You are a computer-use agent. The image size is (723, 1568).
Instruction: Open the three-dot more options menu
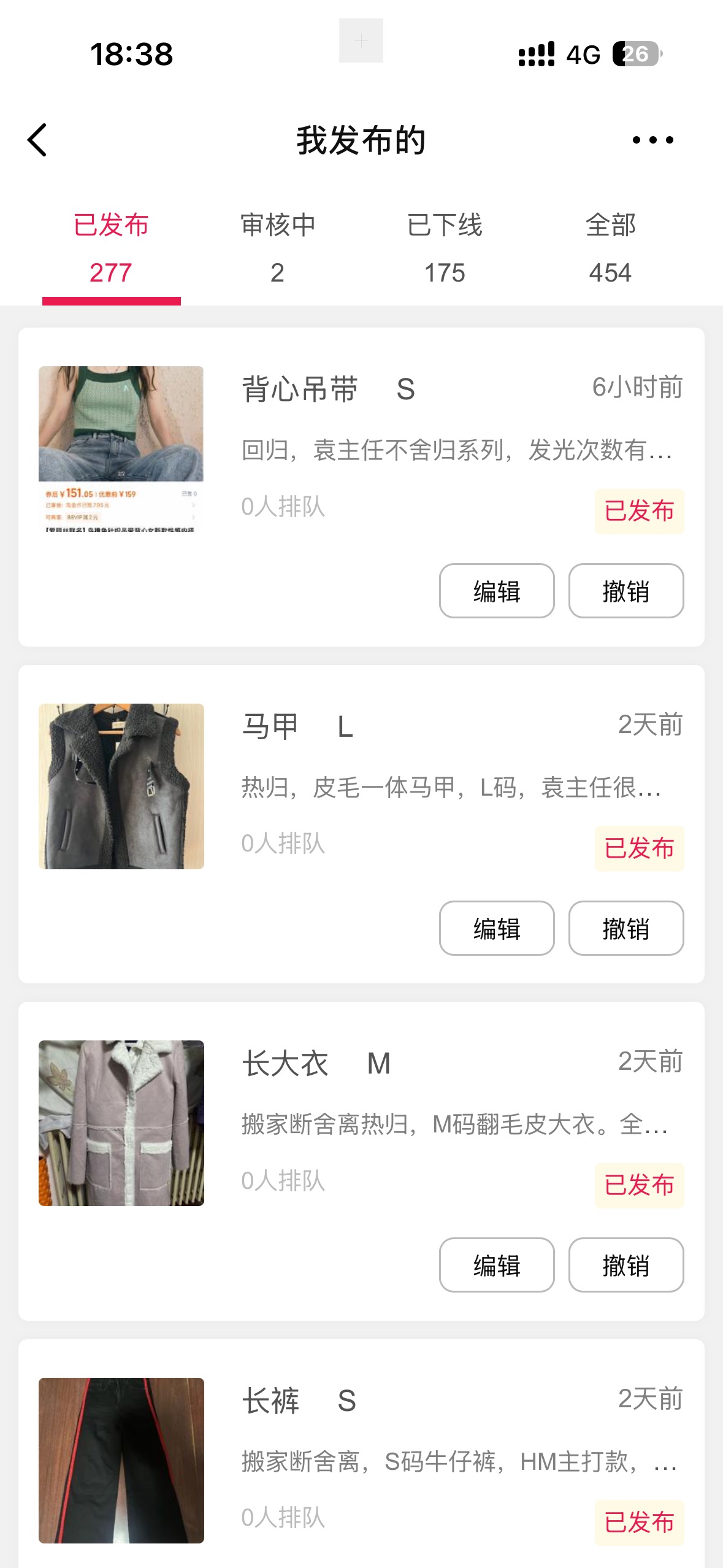(652, 140)
